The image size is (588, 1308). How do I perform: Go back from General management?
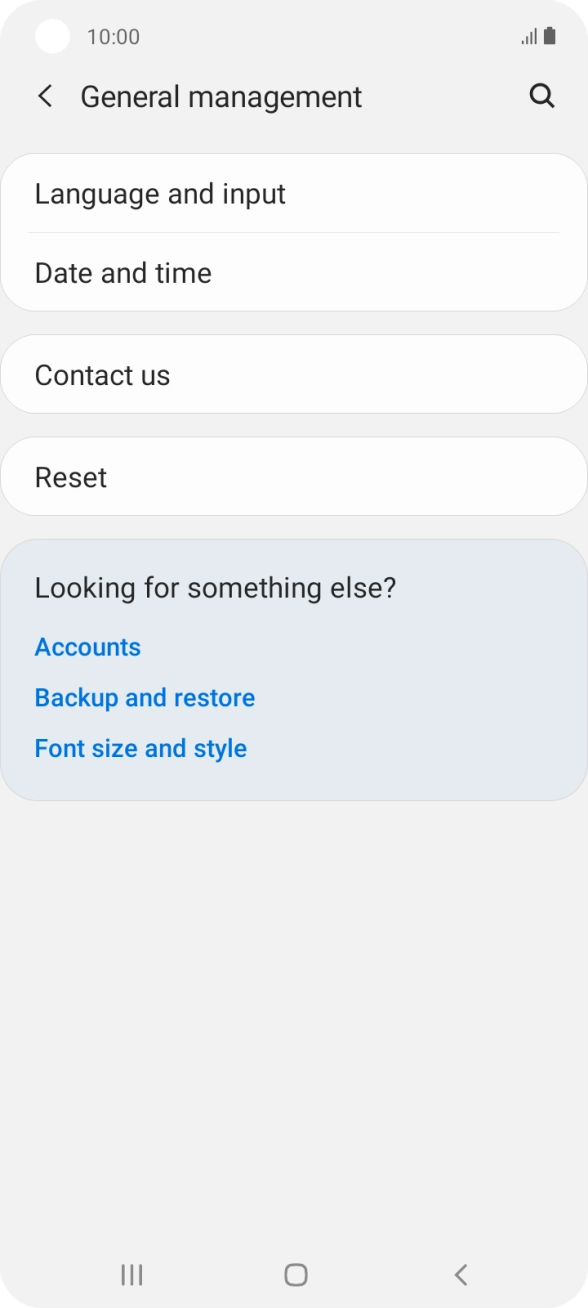click(x=45, y=97)
